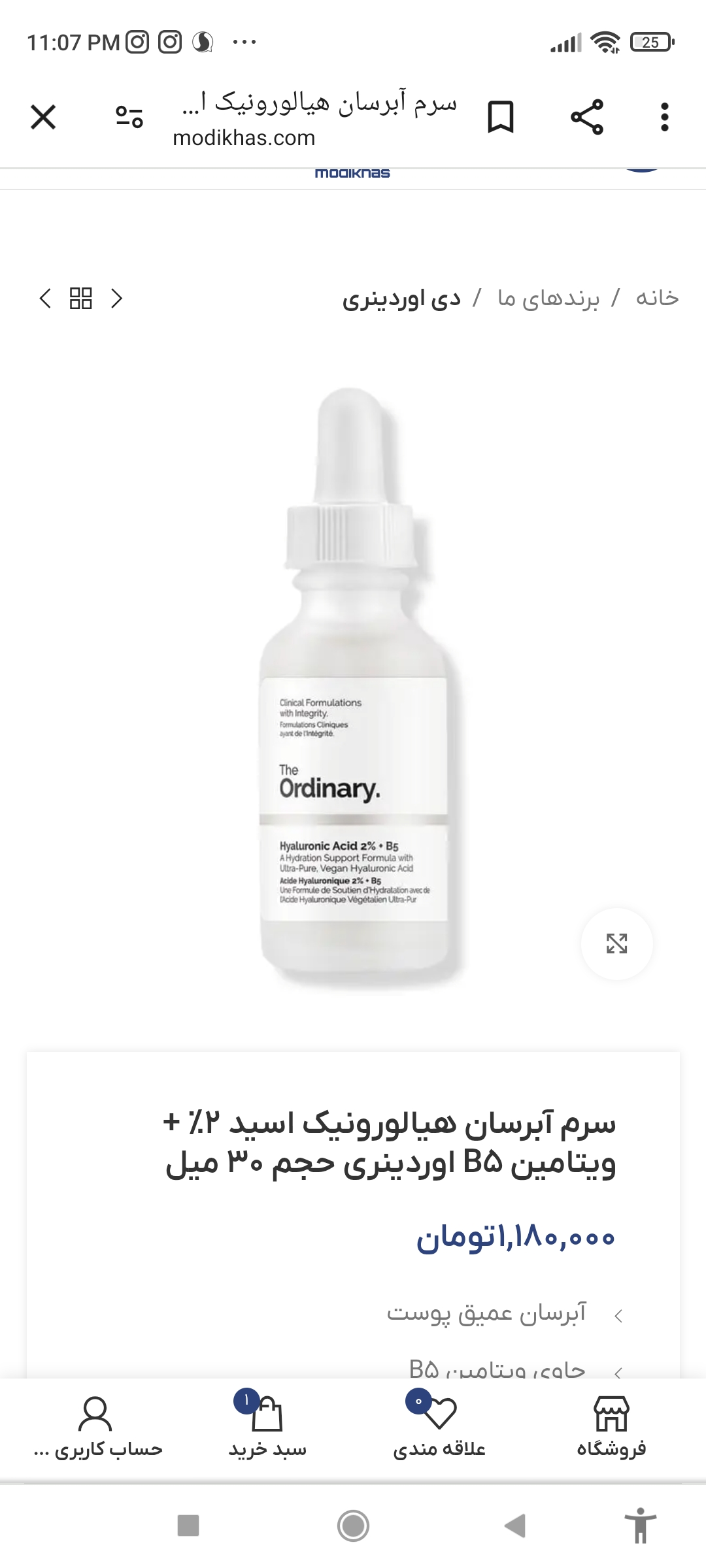
Task: Open The Ordinary serum product image
Action: tap(353, 686)
